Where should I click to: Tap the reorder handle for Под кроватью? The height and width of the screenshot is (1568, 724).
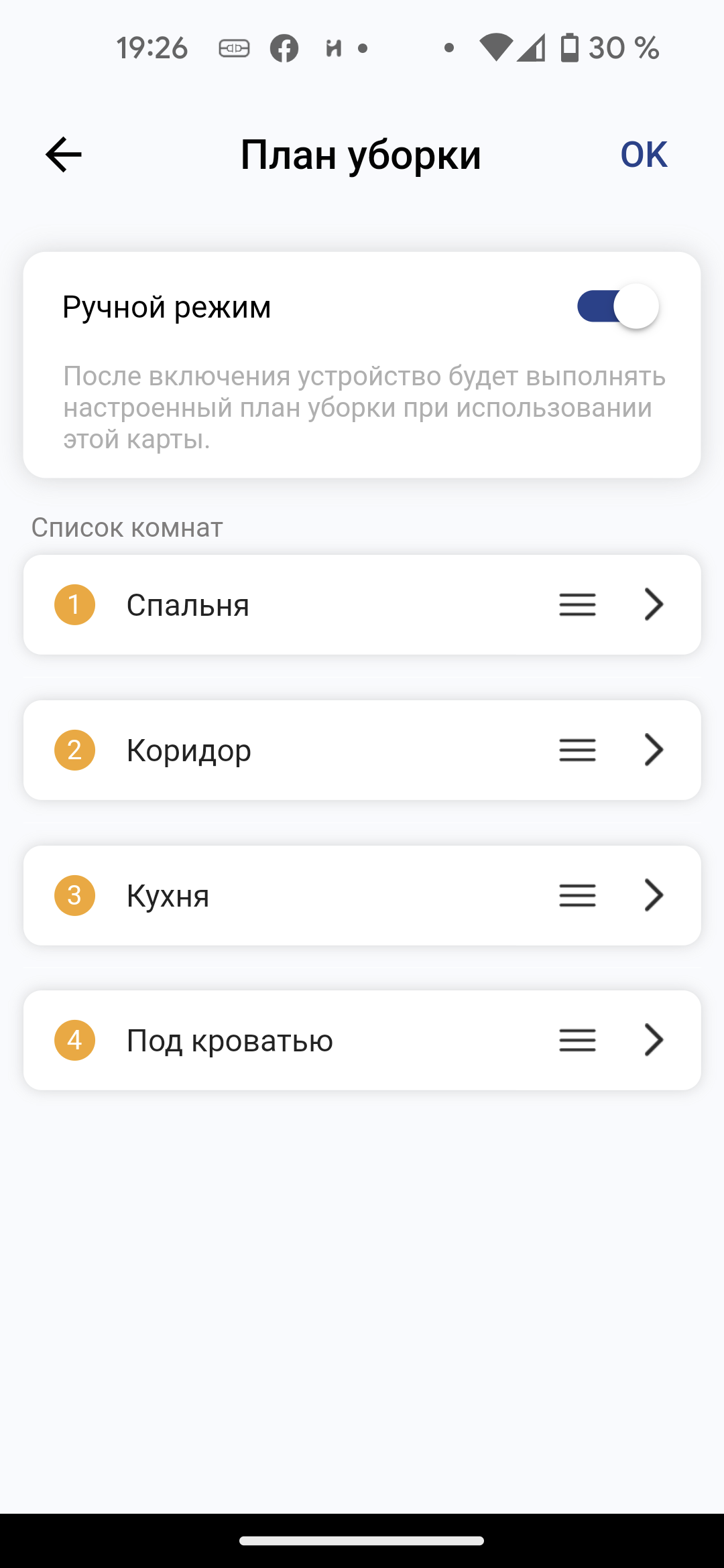click(x=577, y=1040)
